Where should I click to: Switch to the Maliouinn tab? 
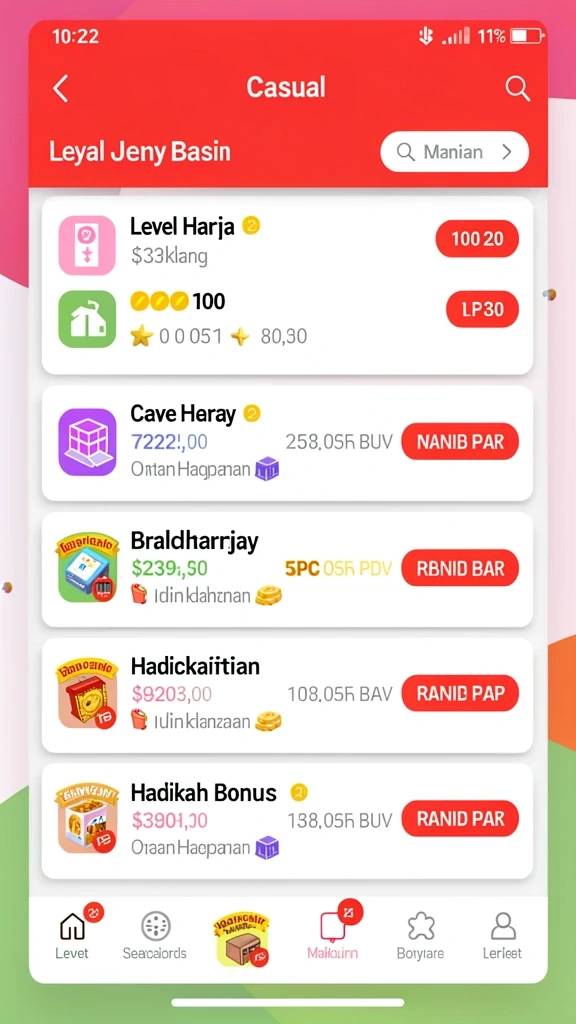332,934
